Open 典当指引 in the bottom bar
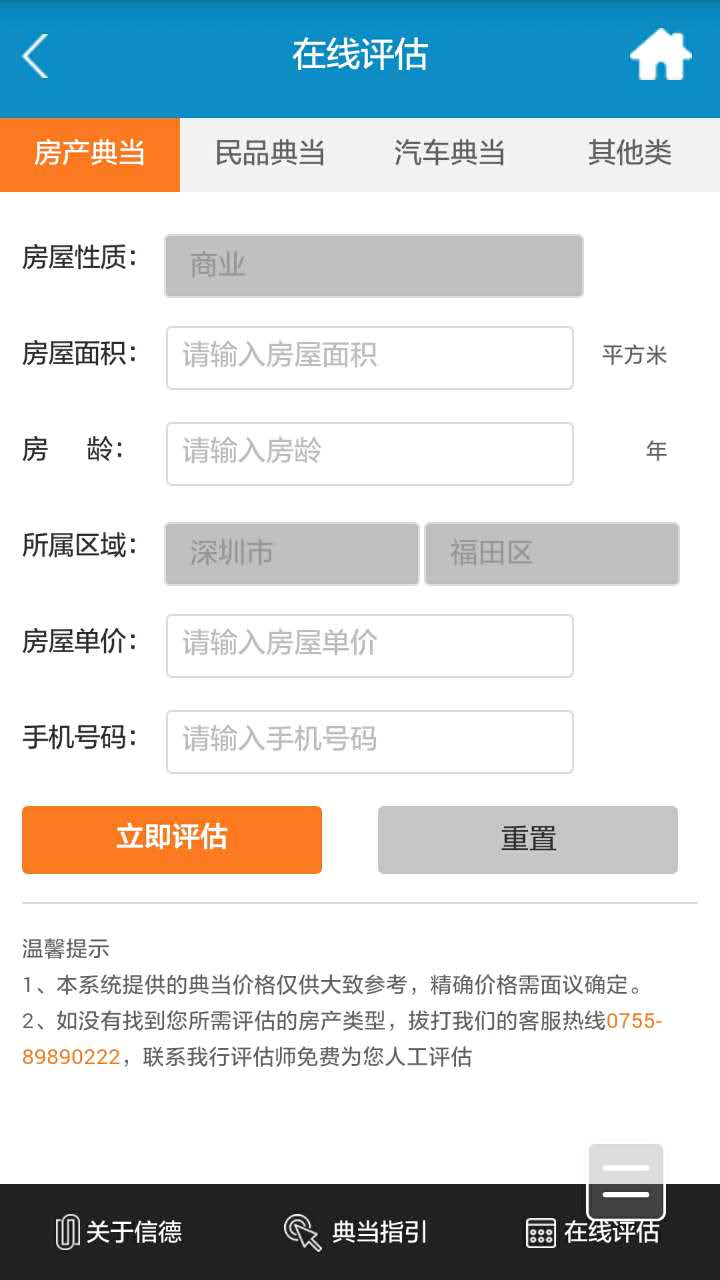This screenshot has height=1280, width=720. 356,1232
